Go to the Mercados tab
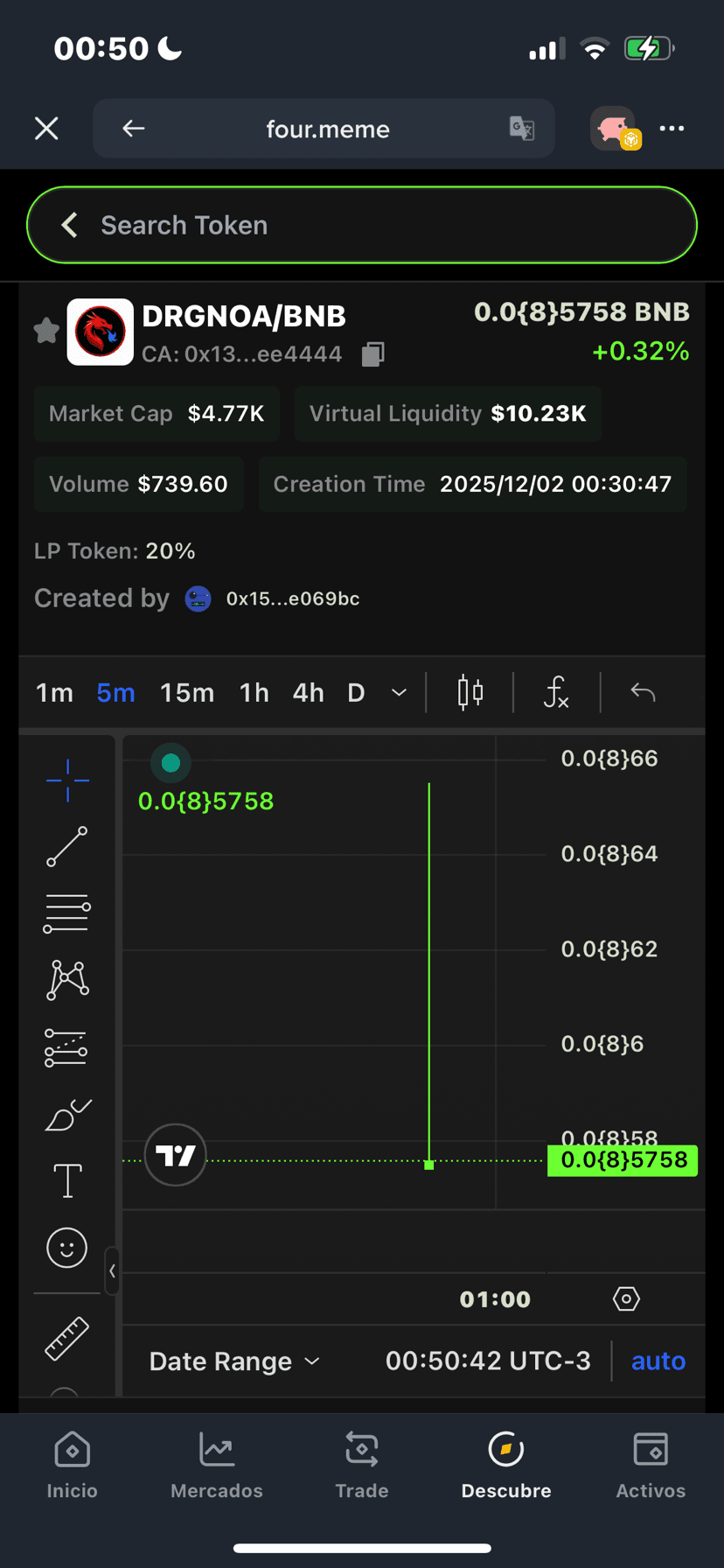 point(217,1466)
